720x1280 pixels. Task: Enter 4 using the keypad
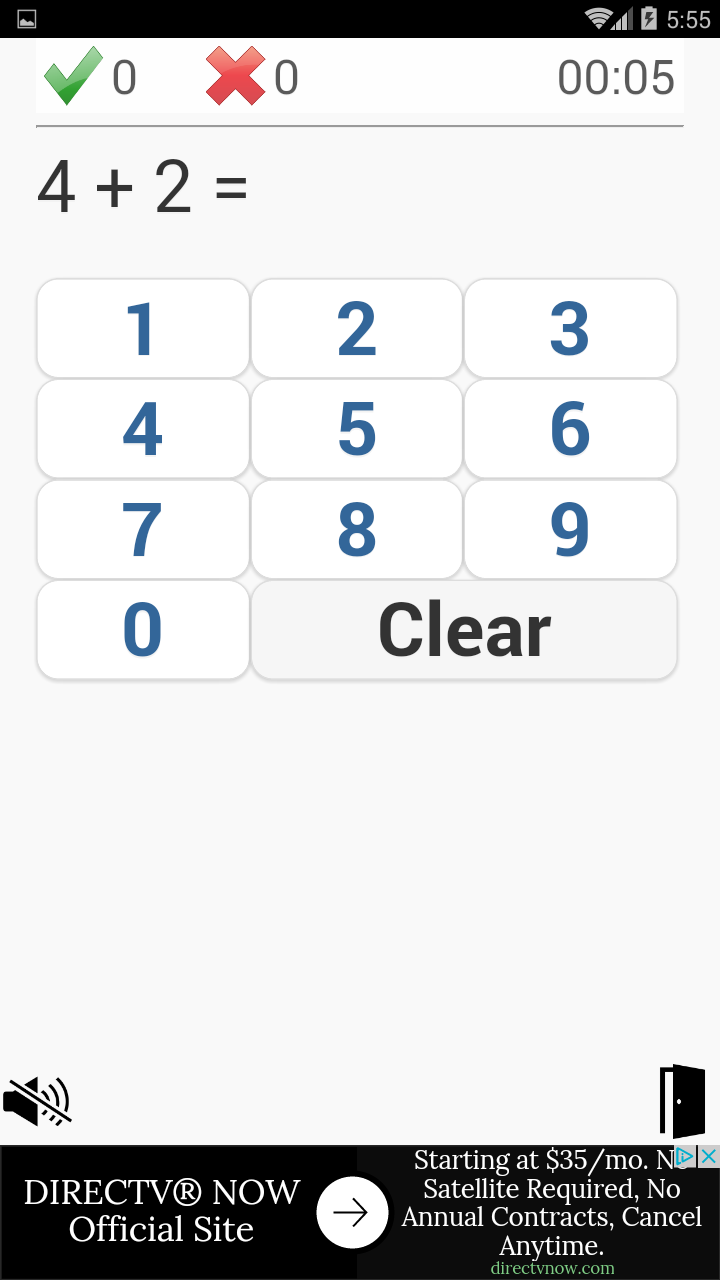[142, 428]
